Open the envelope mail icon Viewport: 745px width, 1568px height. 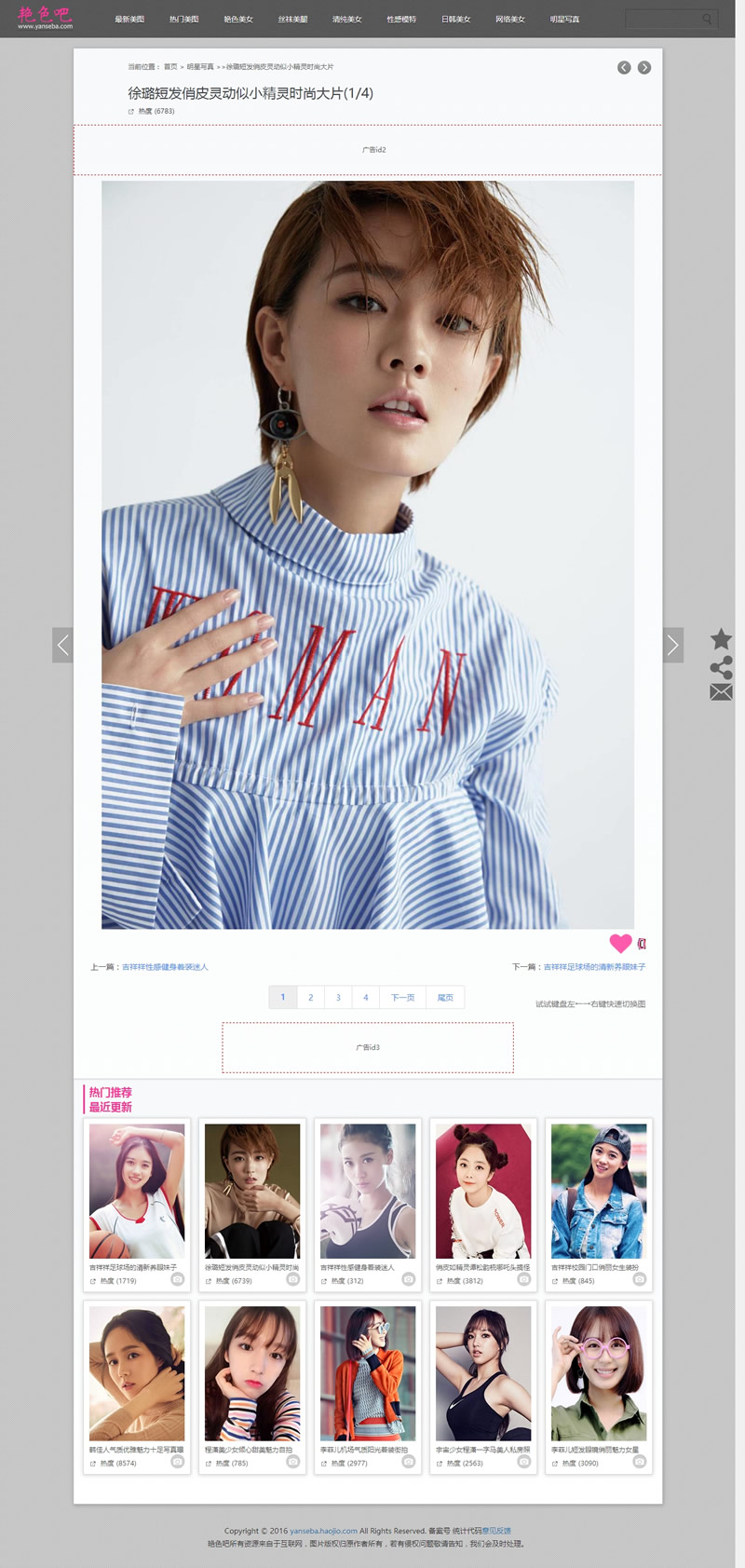tap(721, 692)
